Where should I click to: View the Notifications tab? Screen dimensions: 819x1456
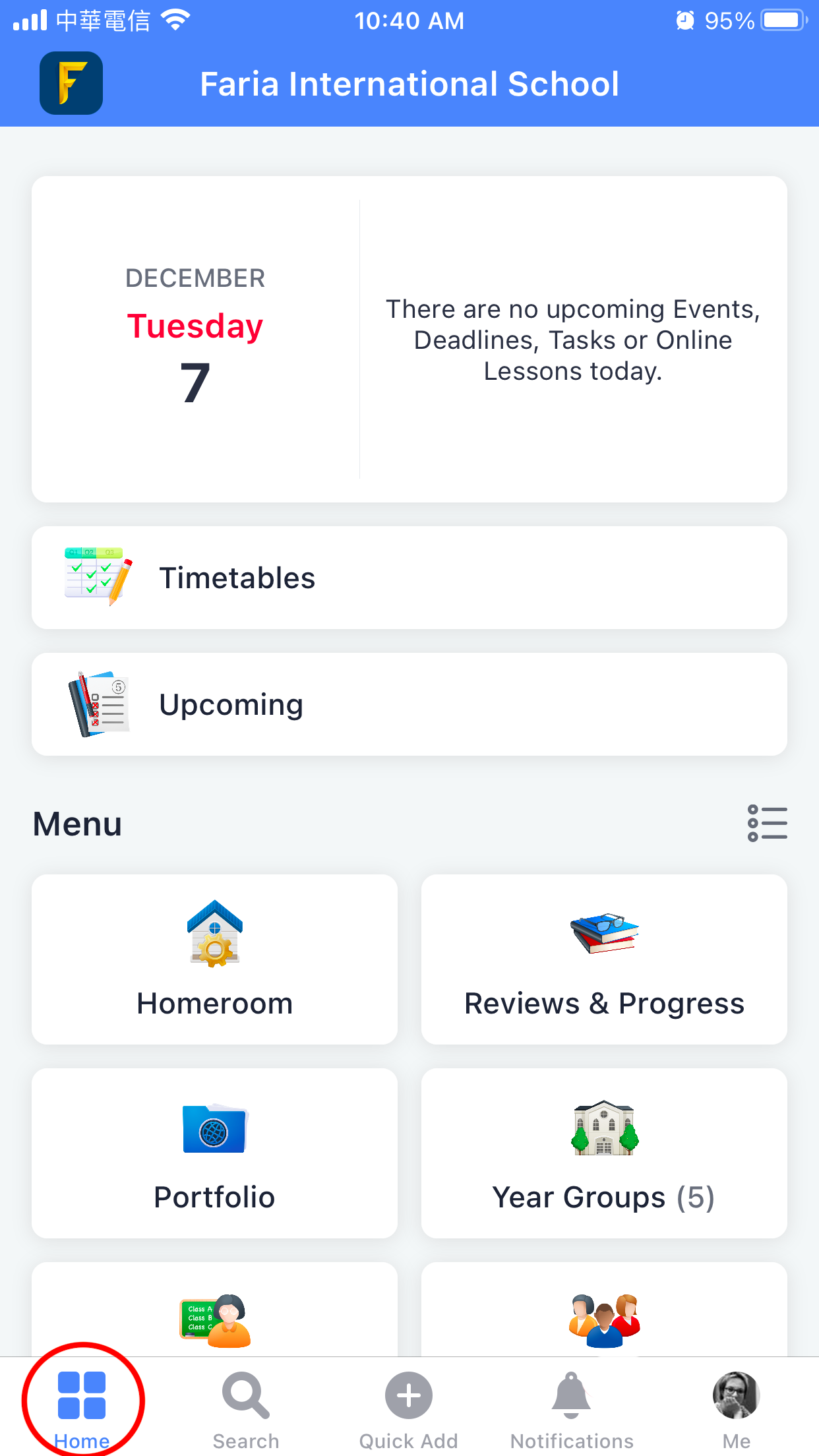click(x=572, y=1407)
